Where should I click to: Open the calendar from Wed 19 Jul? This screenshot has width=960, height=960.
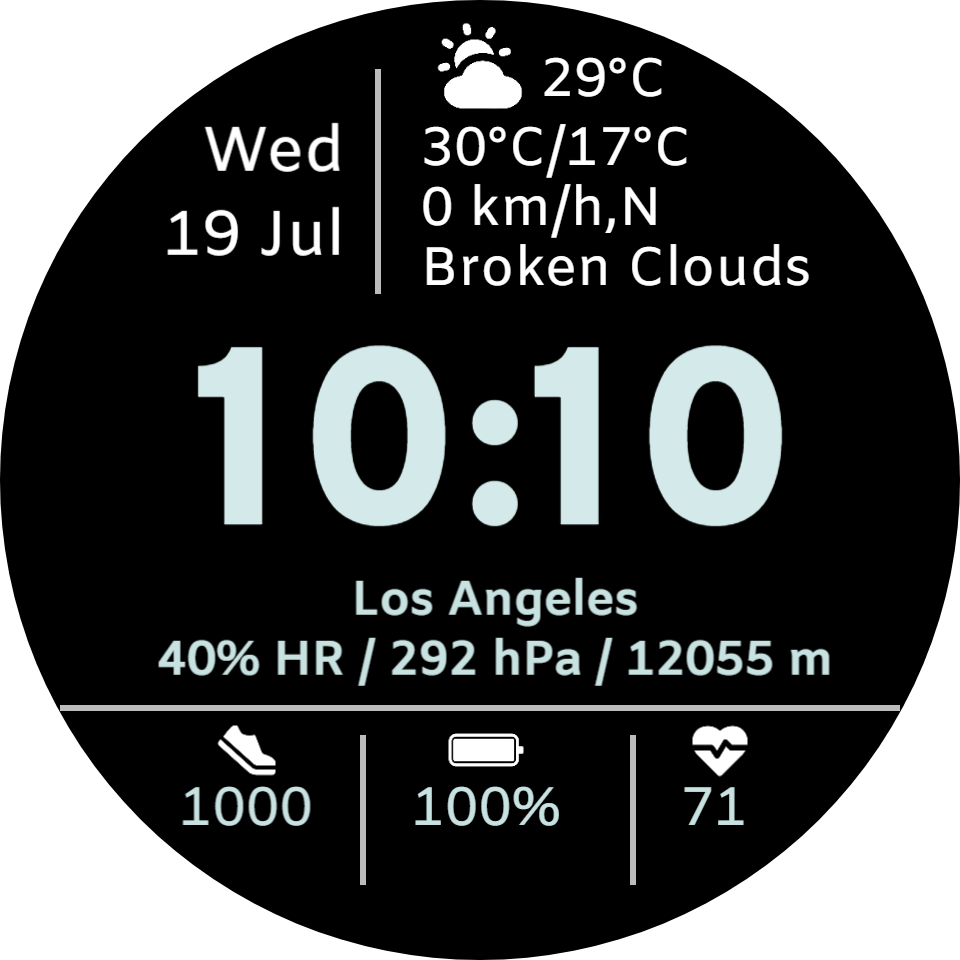[254, 190]
